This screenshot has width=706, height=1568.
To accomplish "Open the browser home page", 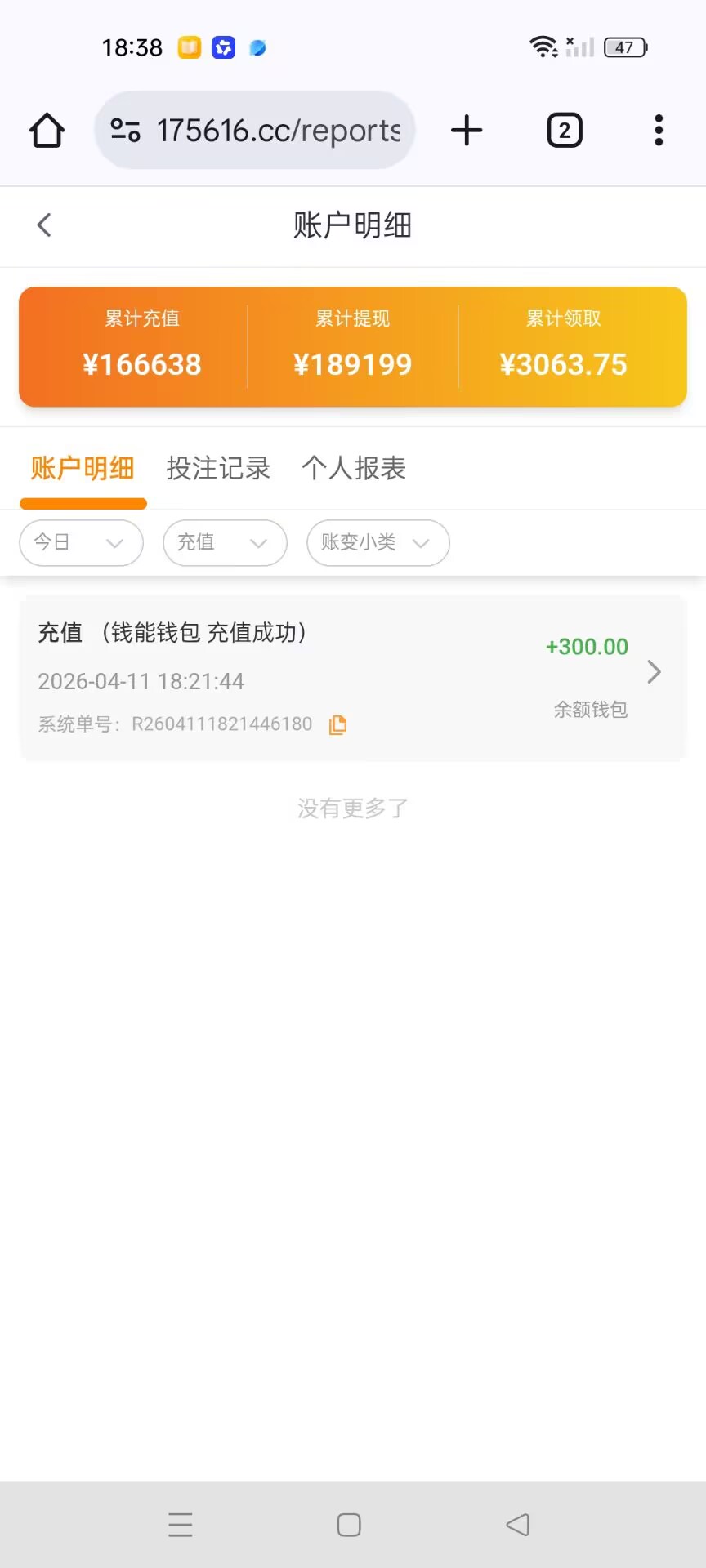I will point(47,131).
